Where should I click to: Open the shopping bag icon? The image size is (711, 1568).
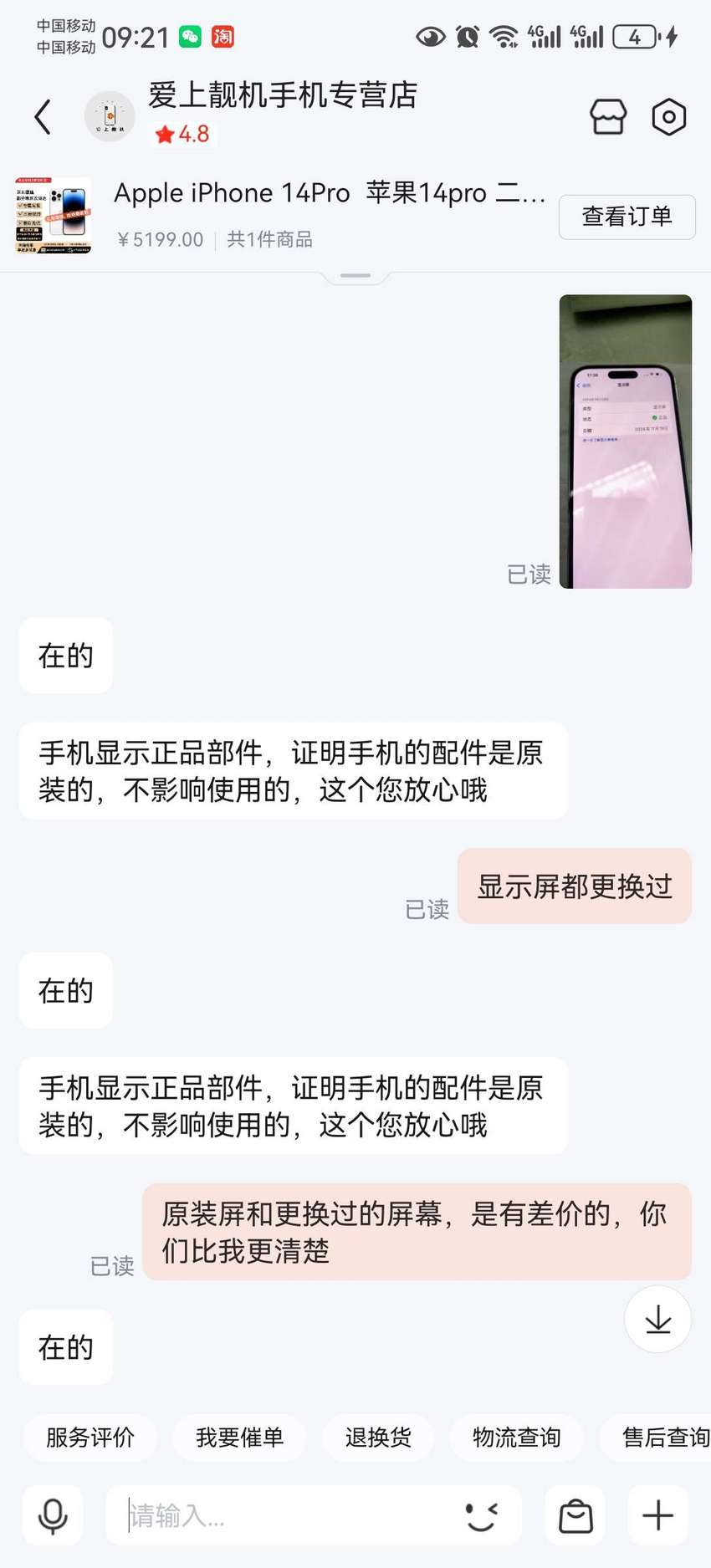(575, 1514)
